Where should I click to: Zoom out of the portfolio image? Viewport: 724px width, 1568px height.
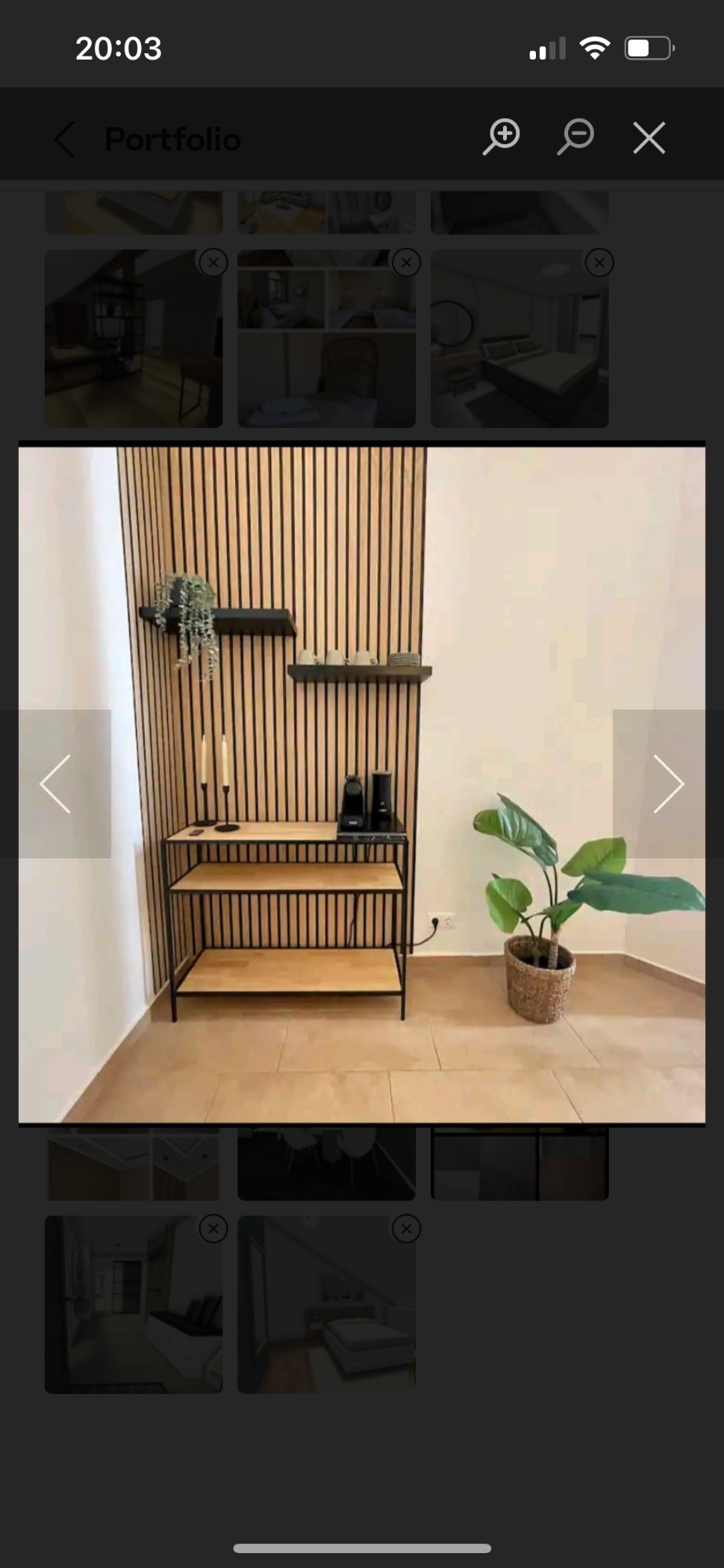(575, 137)
